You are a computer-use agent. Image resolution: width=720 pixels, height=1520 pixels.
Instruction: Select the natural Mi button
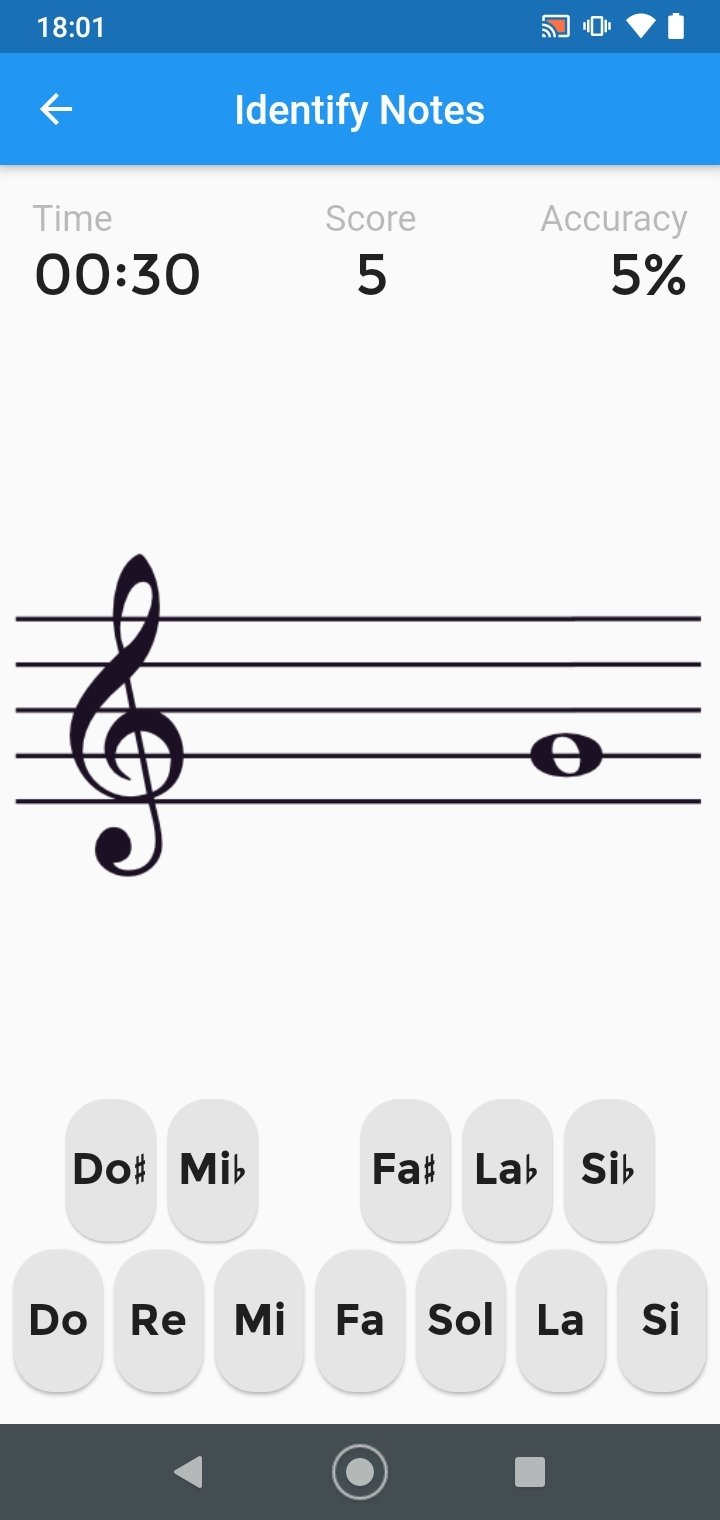tap(259, 1320)
